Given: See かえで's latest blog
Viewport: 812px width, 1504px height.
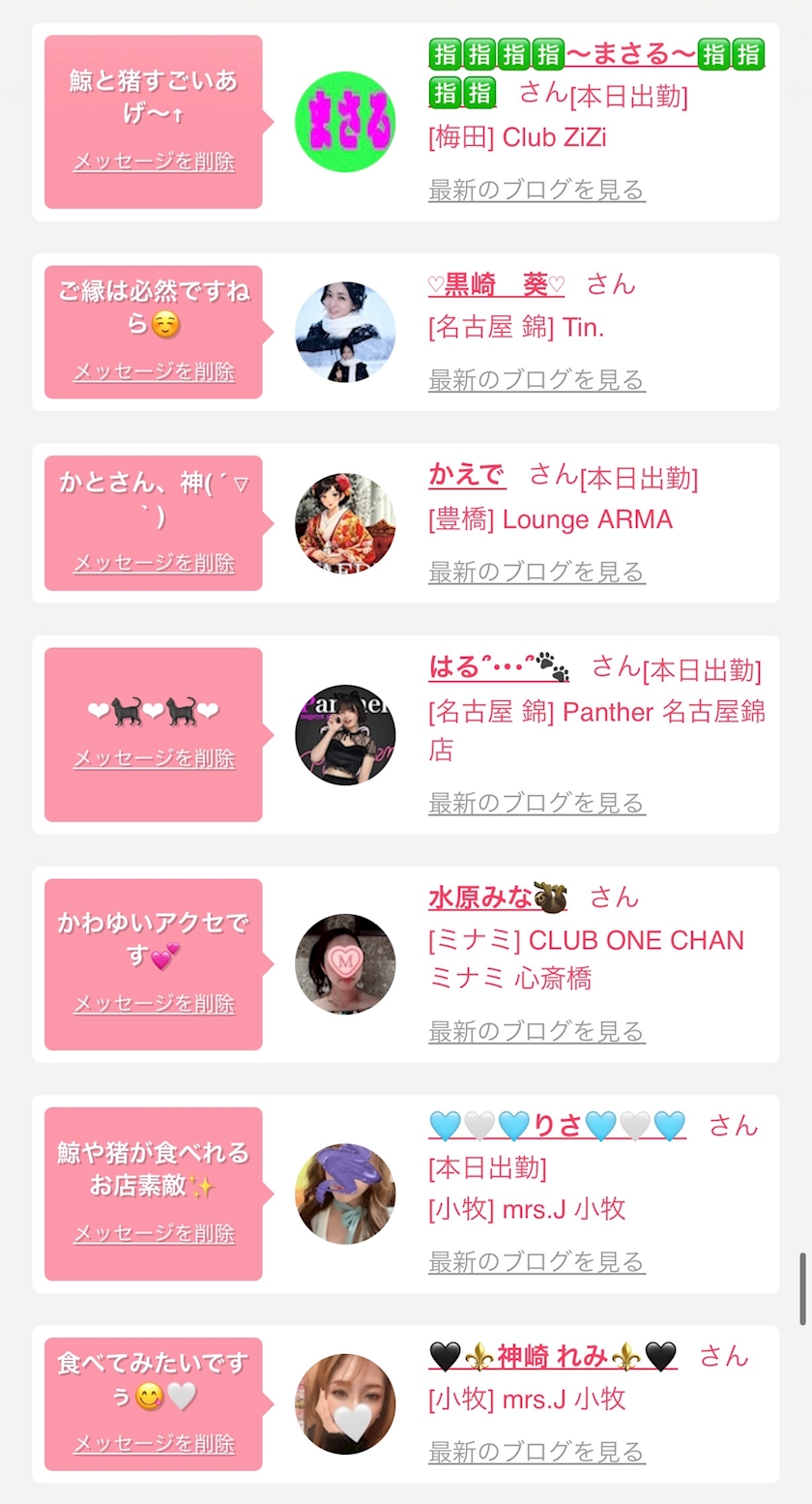Looking at the screenshot, I should pos(536,572).
